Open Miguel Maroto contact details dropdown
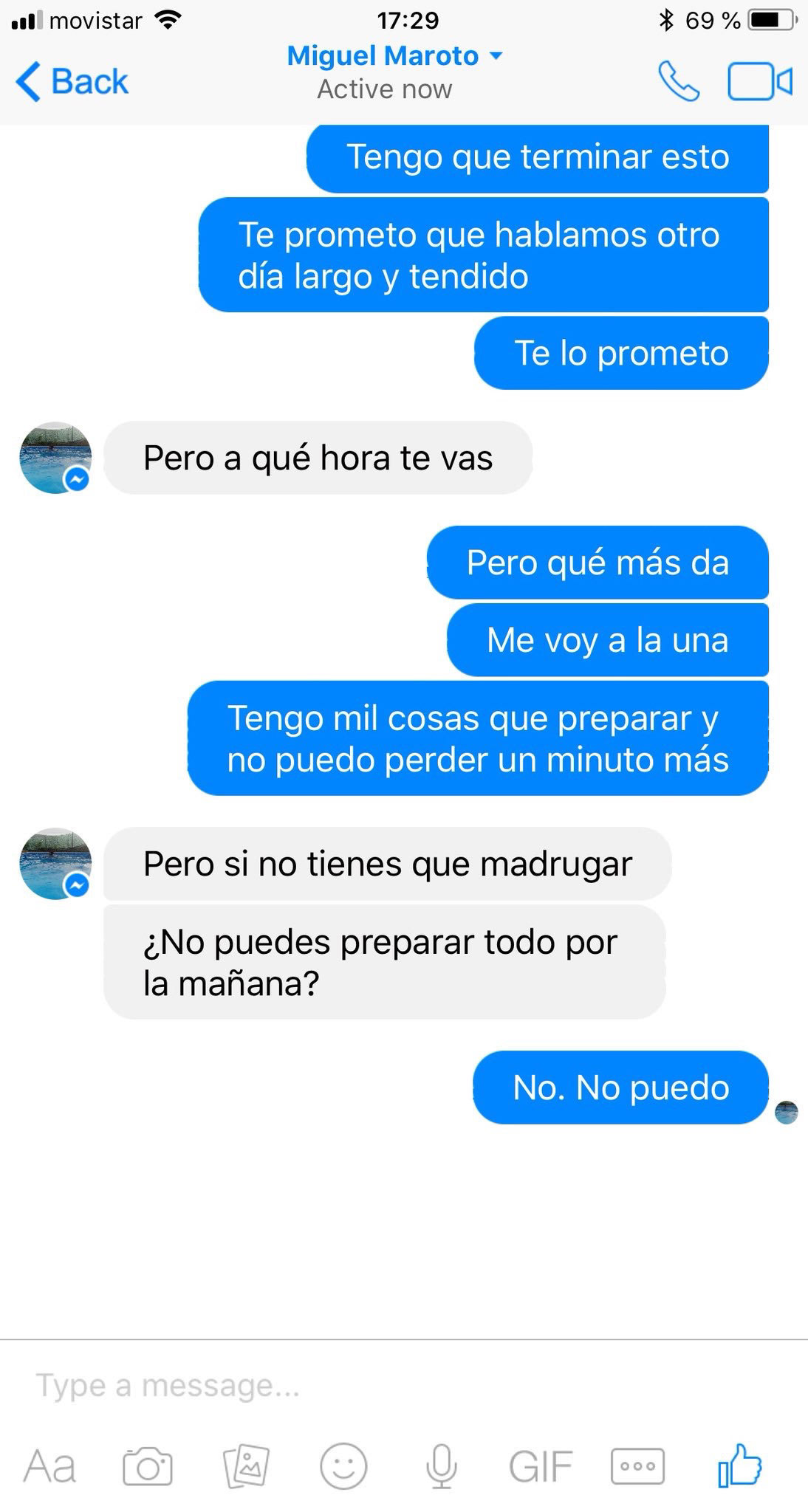The width and height of the screenshot is (808, 1512). (x=394, y=56)
